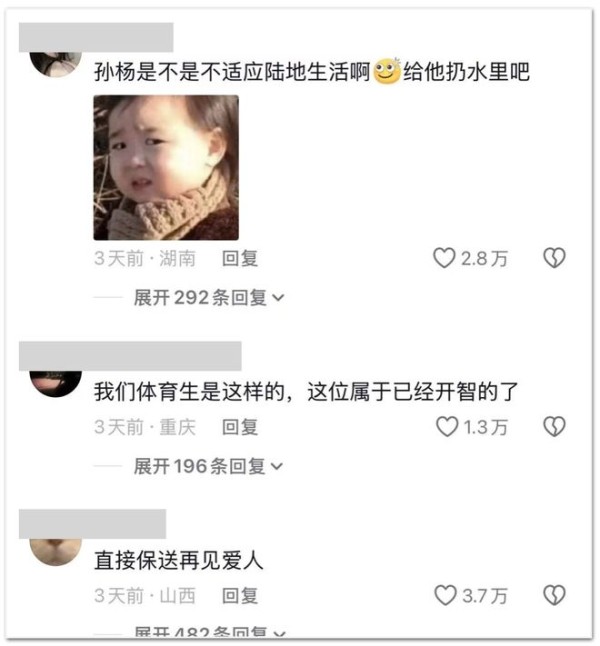Reply to the comment from 山西
Viewport: 600px width, 646px height.
[x=240, y=595]
